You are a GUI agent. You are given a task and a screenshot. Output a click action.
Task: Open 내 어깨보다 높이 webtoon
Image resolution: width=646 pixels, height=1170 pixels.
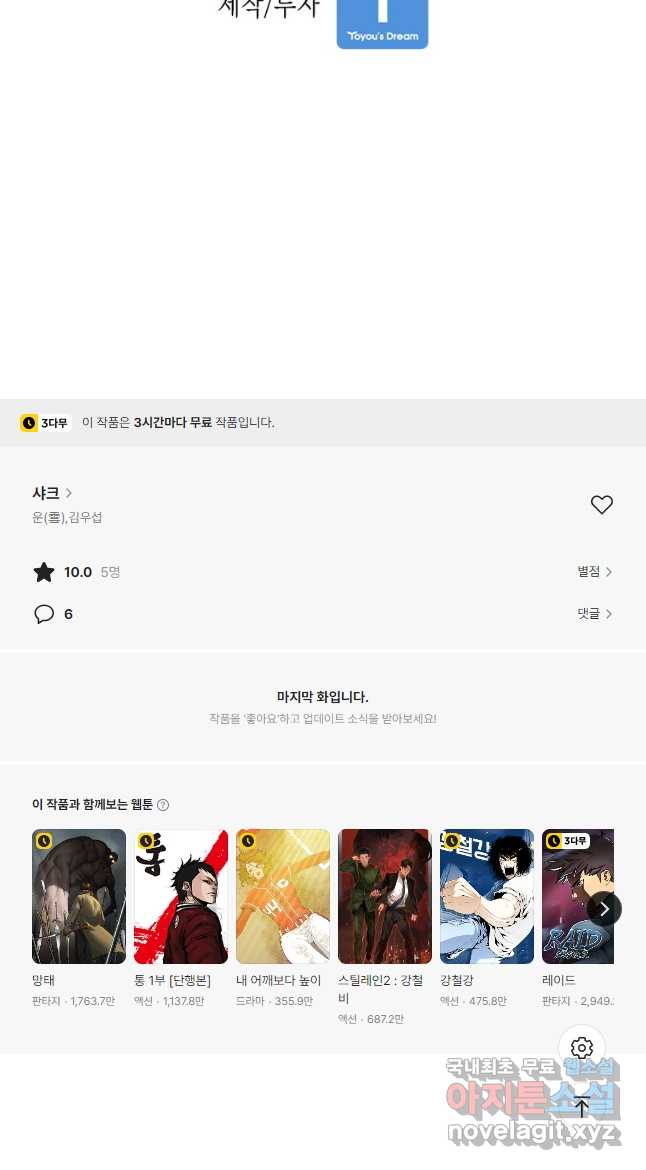coord(283,896)
